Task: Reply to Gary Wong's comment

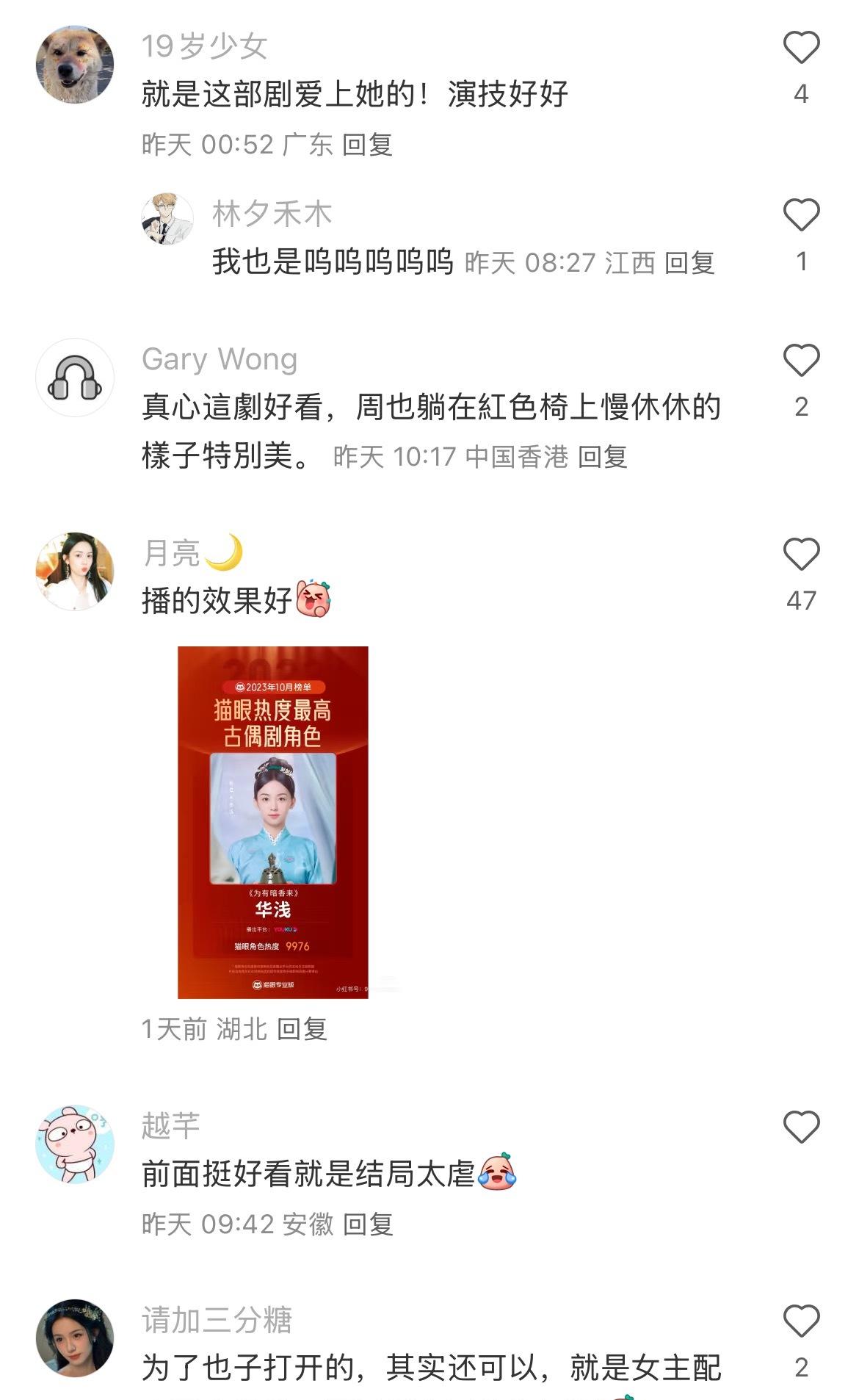Action: point(603,457)
